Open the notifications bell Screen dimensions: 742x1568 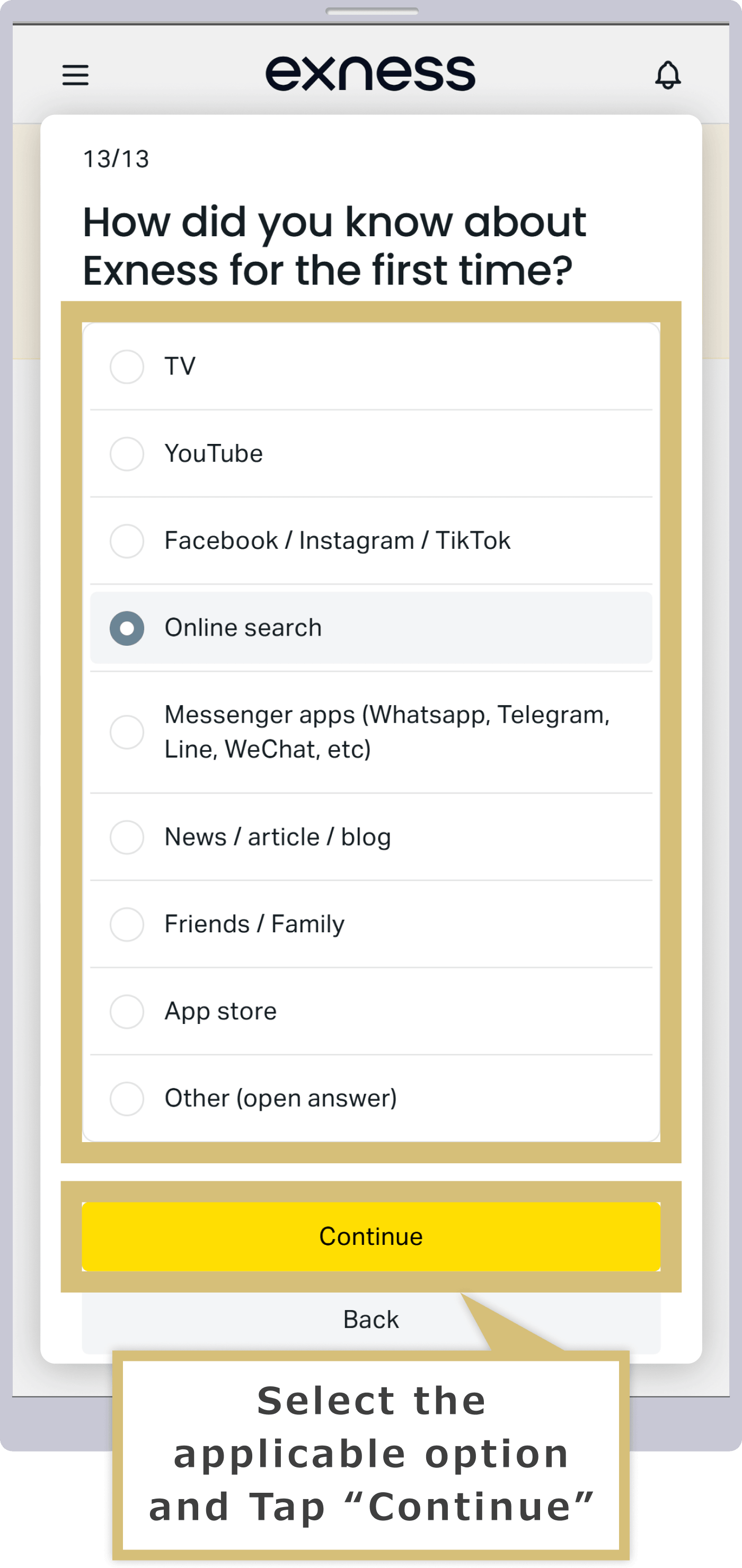coord(668,75)
